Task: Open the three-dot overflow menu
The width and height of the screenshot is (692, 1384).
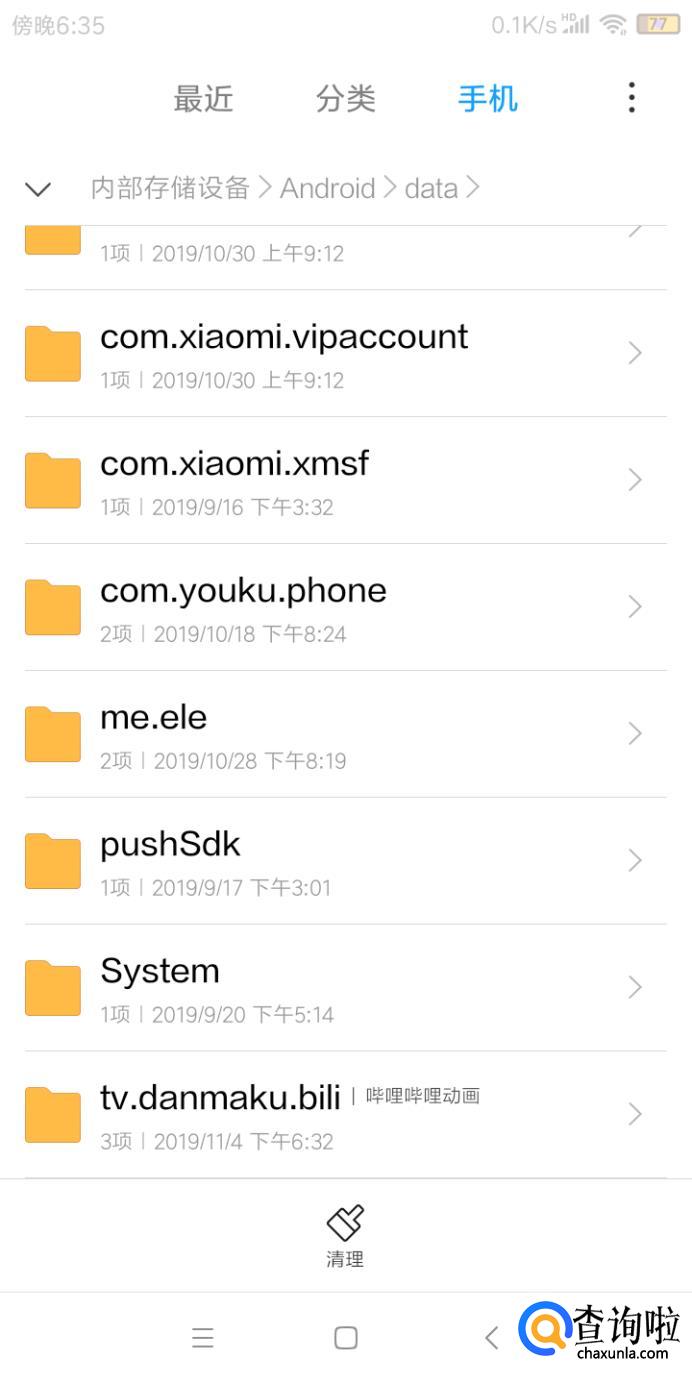Action: tap(631, 98)
